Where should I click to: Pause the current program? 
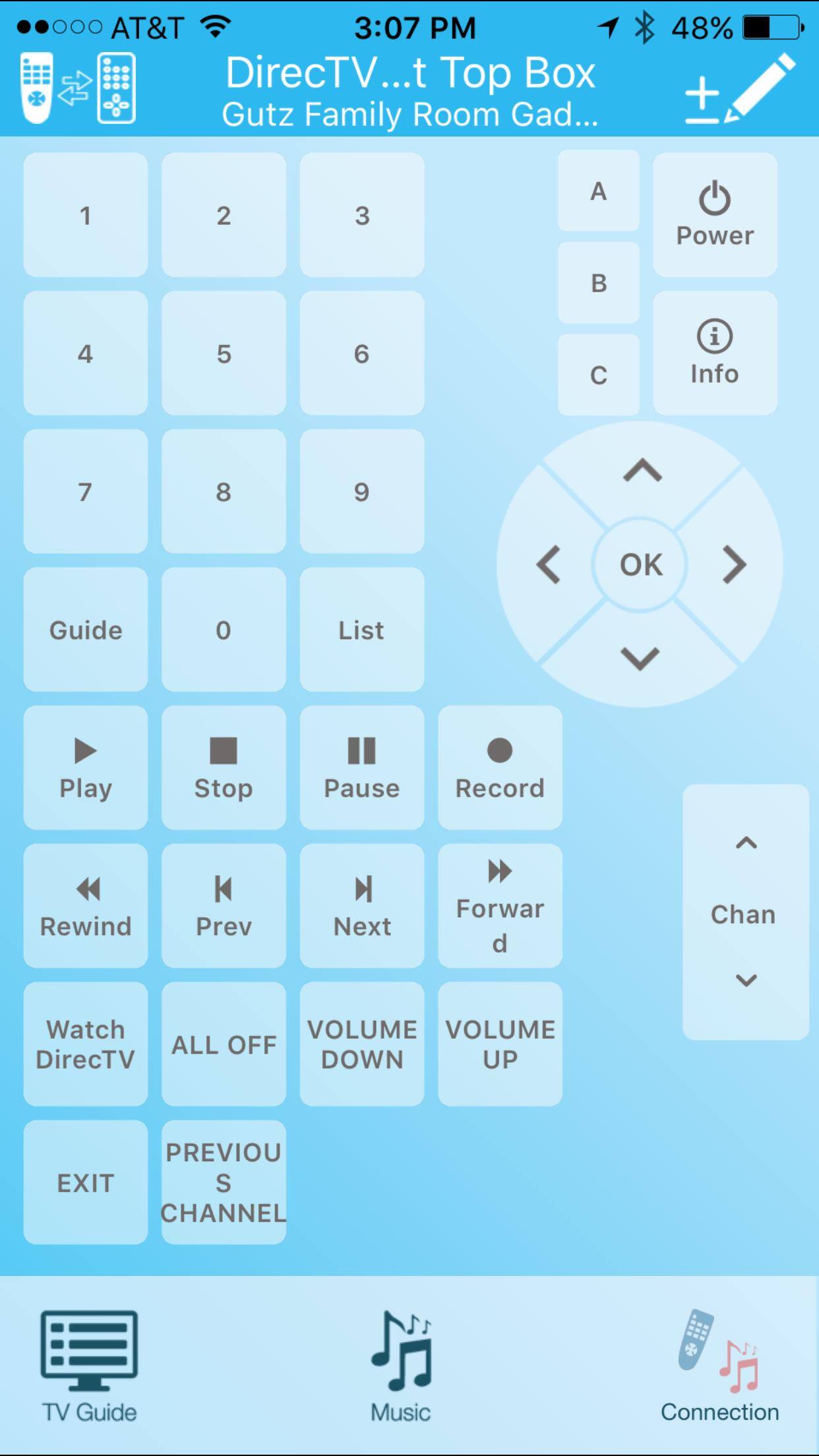361,768
